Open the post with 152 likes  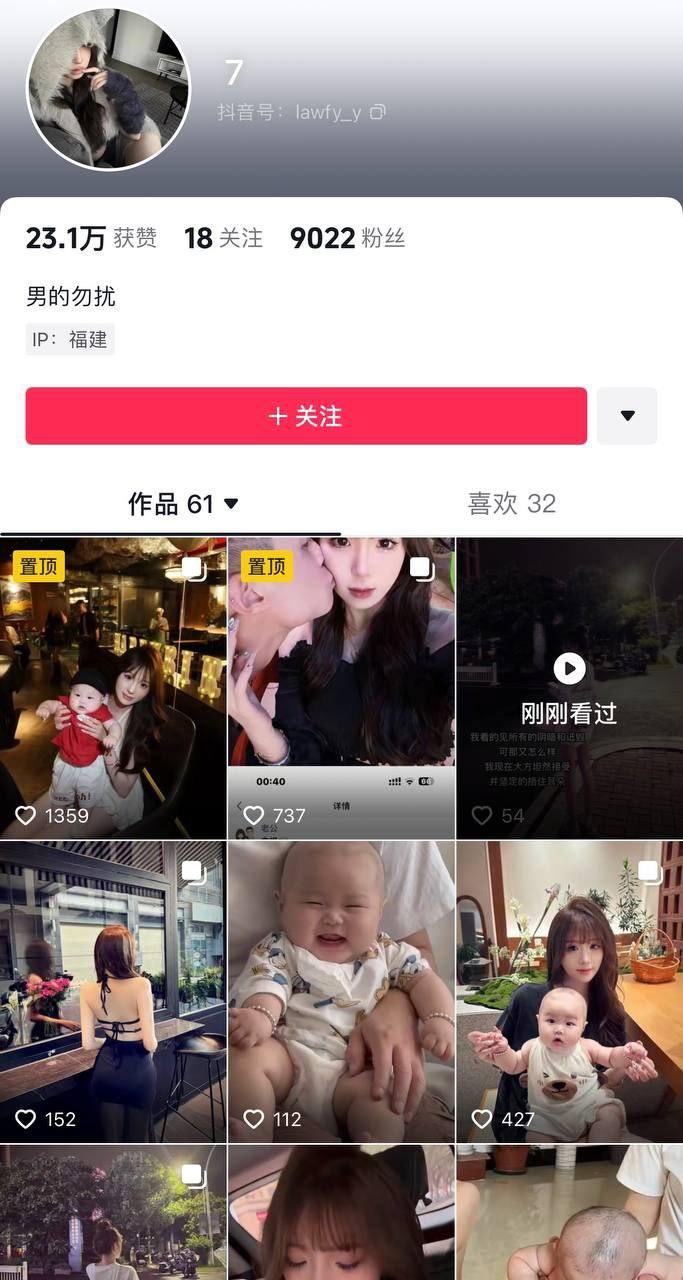tap(113, 991)
